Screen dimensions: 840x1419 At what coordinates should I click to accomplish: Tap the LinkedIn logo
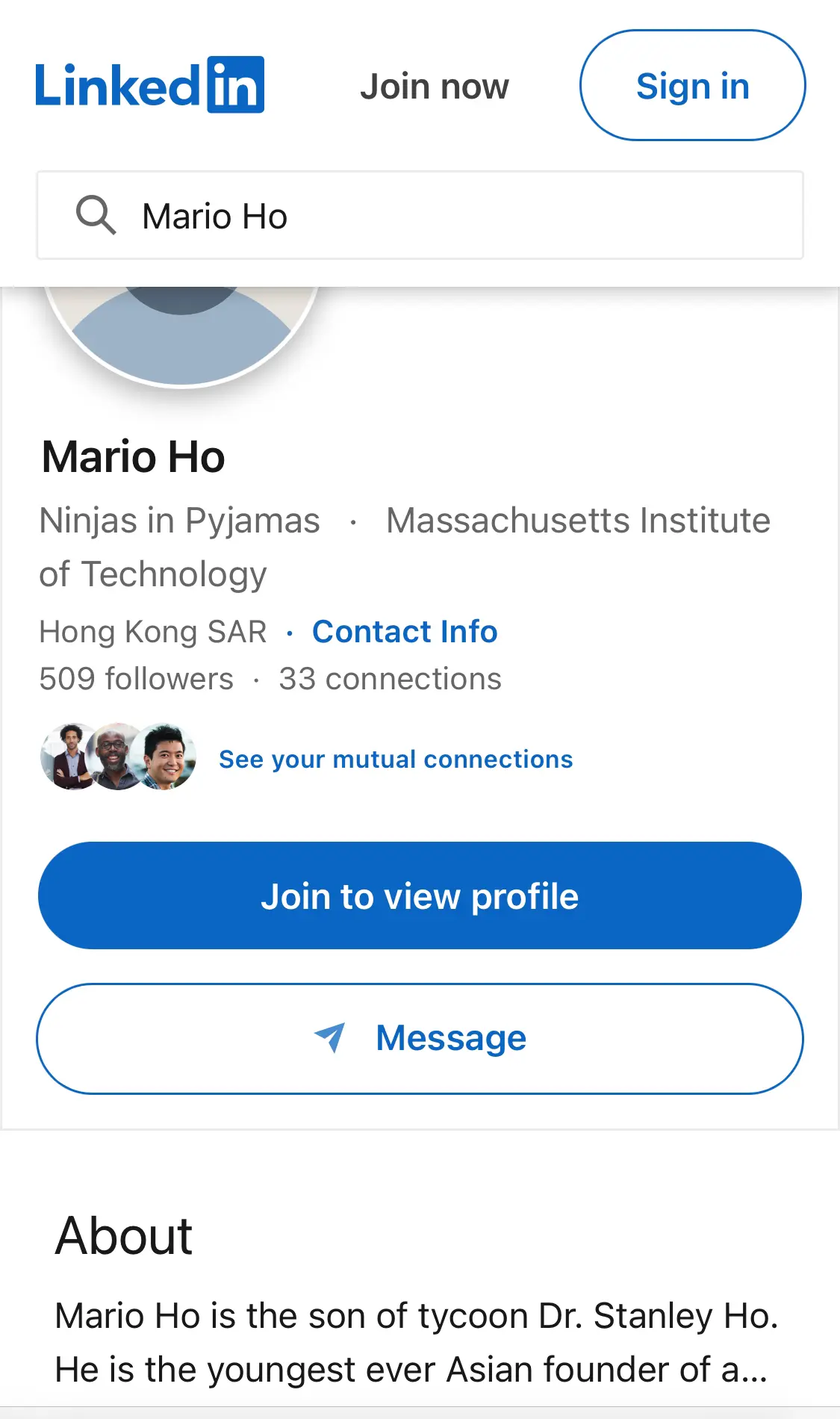point(150,85)
